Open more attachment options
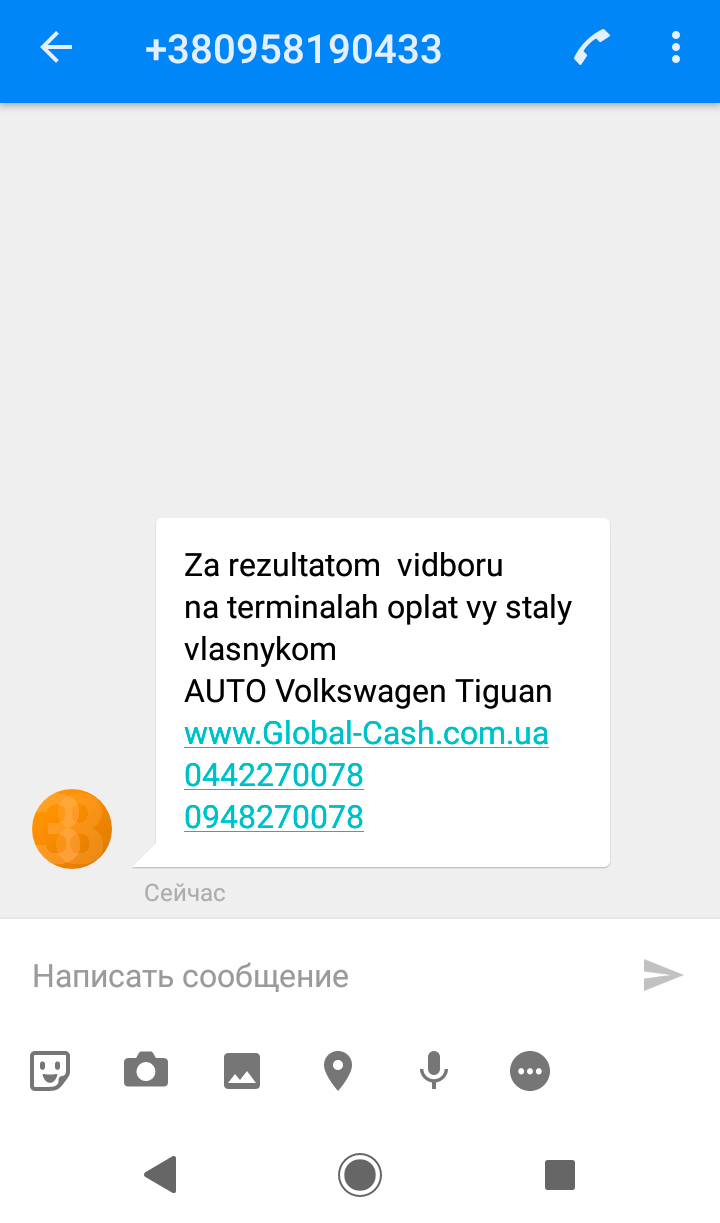 pos(530,1071)
